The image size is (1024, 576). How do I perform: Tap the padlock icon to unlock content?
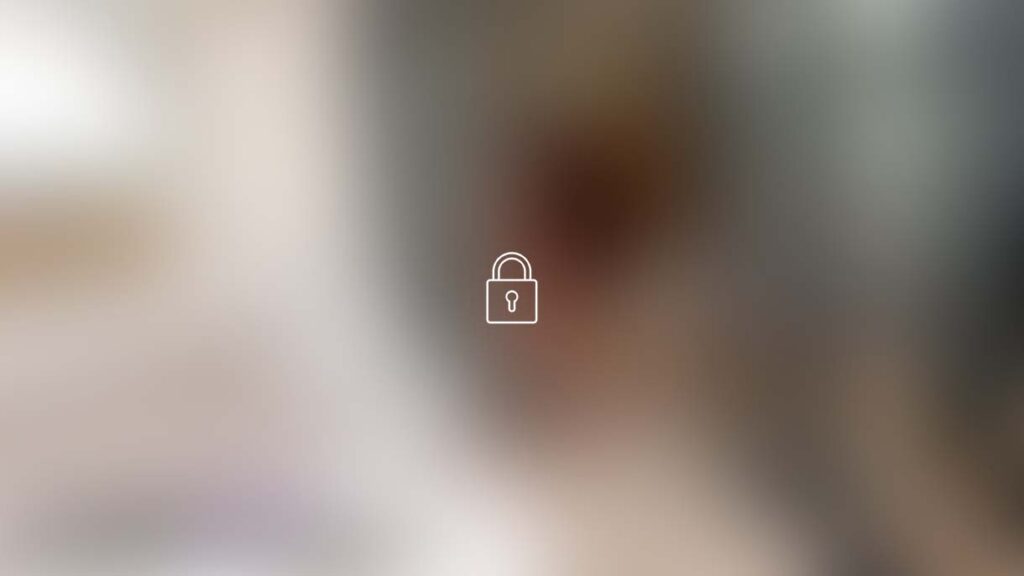(x=511, y=289)
